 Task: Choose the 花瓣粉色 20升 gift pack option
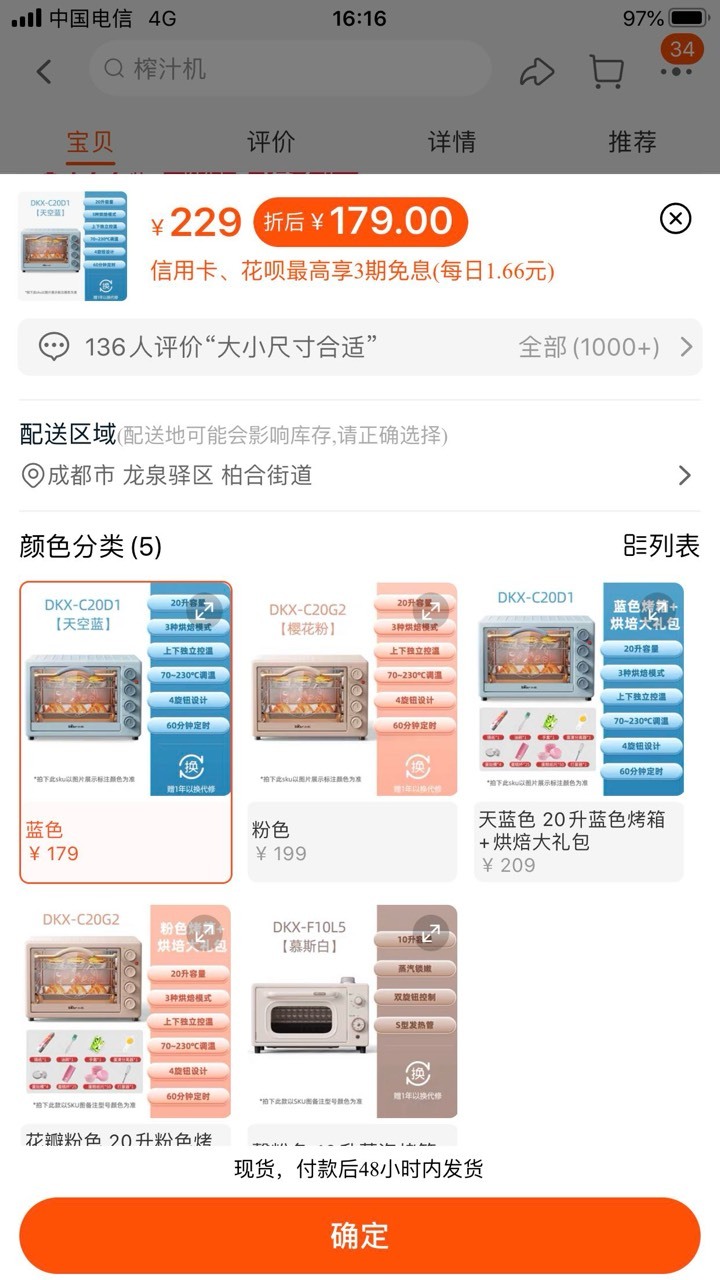pyautogui.click(x=126, y=1025)
